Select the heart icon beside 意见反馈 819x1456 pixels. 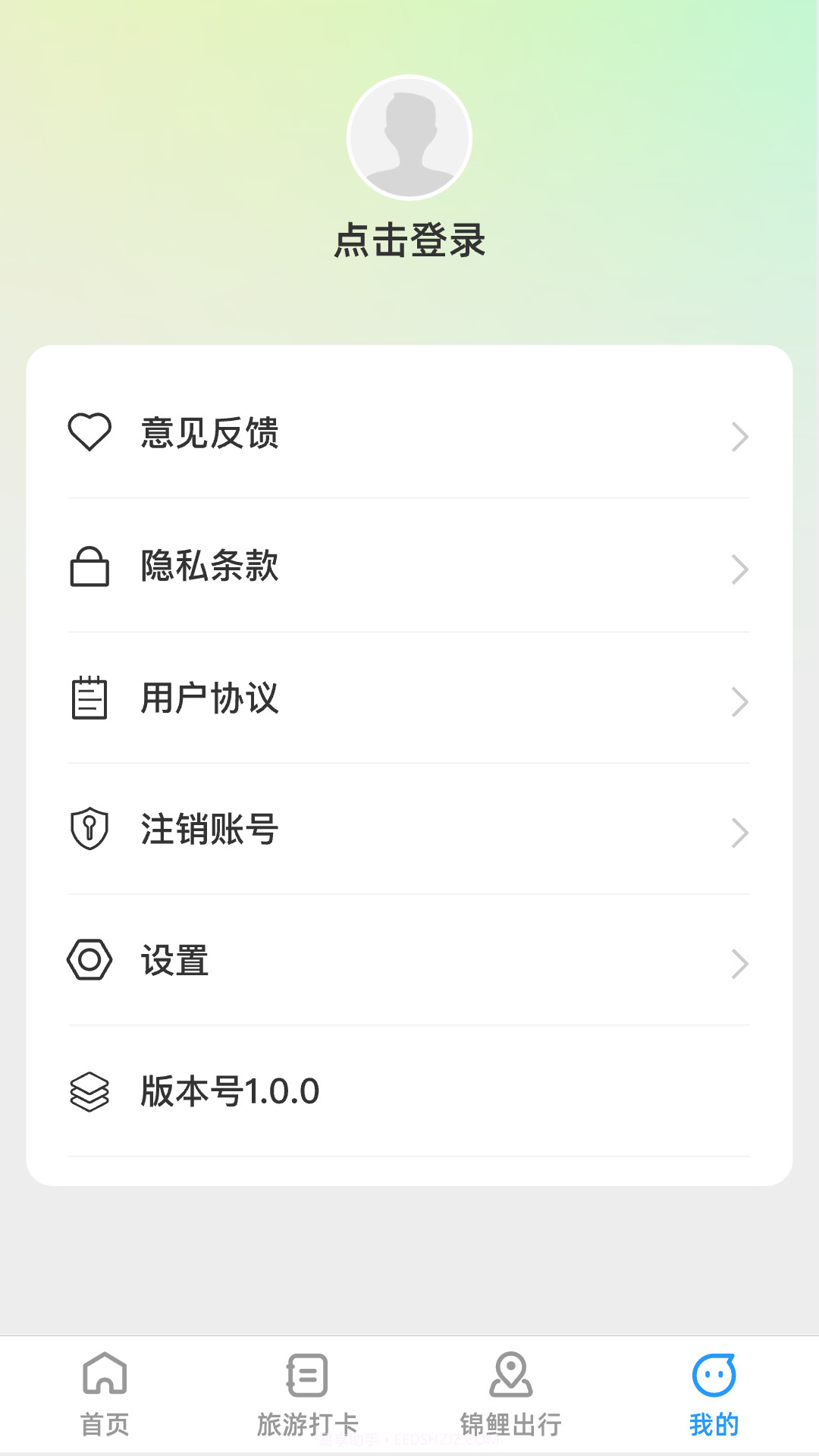(89, 435)
